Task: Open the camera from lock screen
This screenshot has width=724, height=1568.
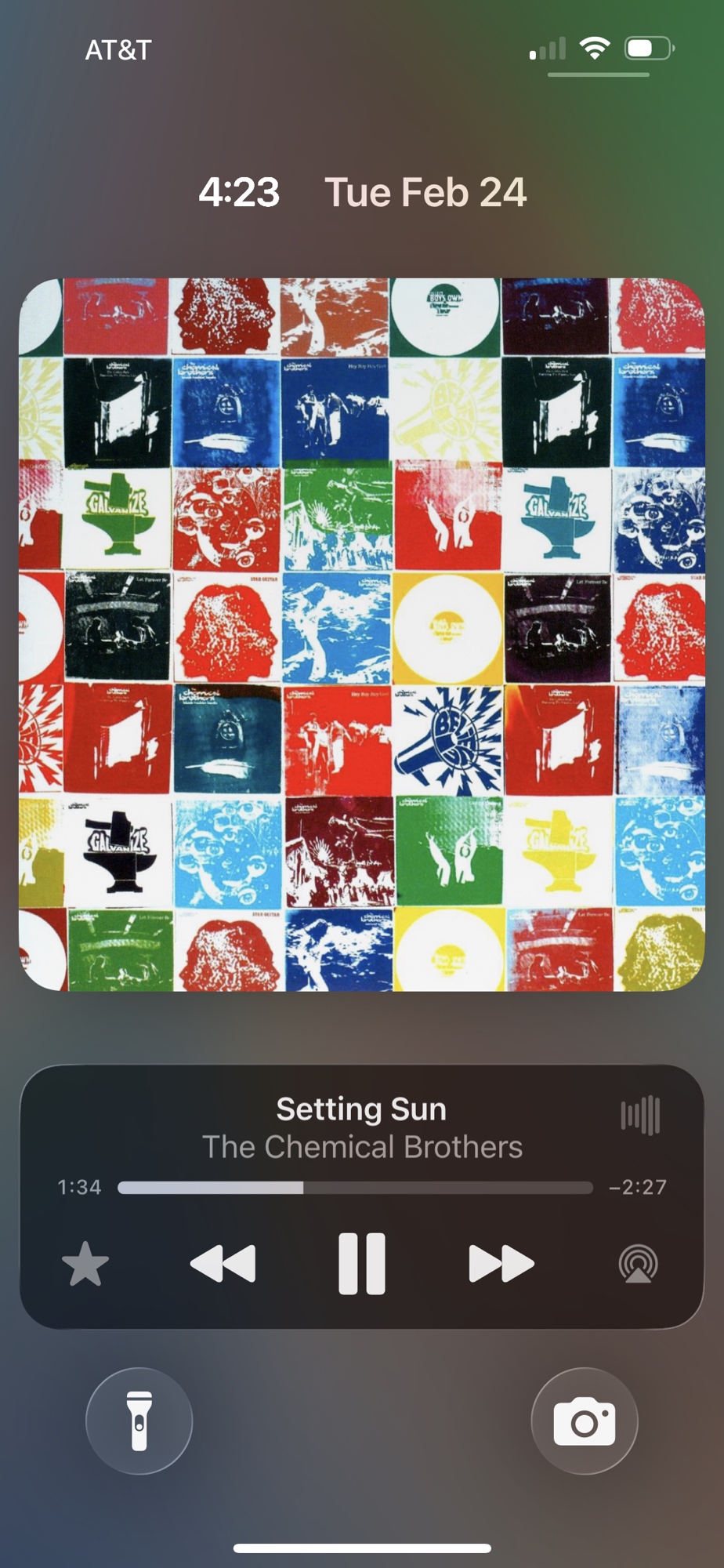Action: (584, 1421)
